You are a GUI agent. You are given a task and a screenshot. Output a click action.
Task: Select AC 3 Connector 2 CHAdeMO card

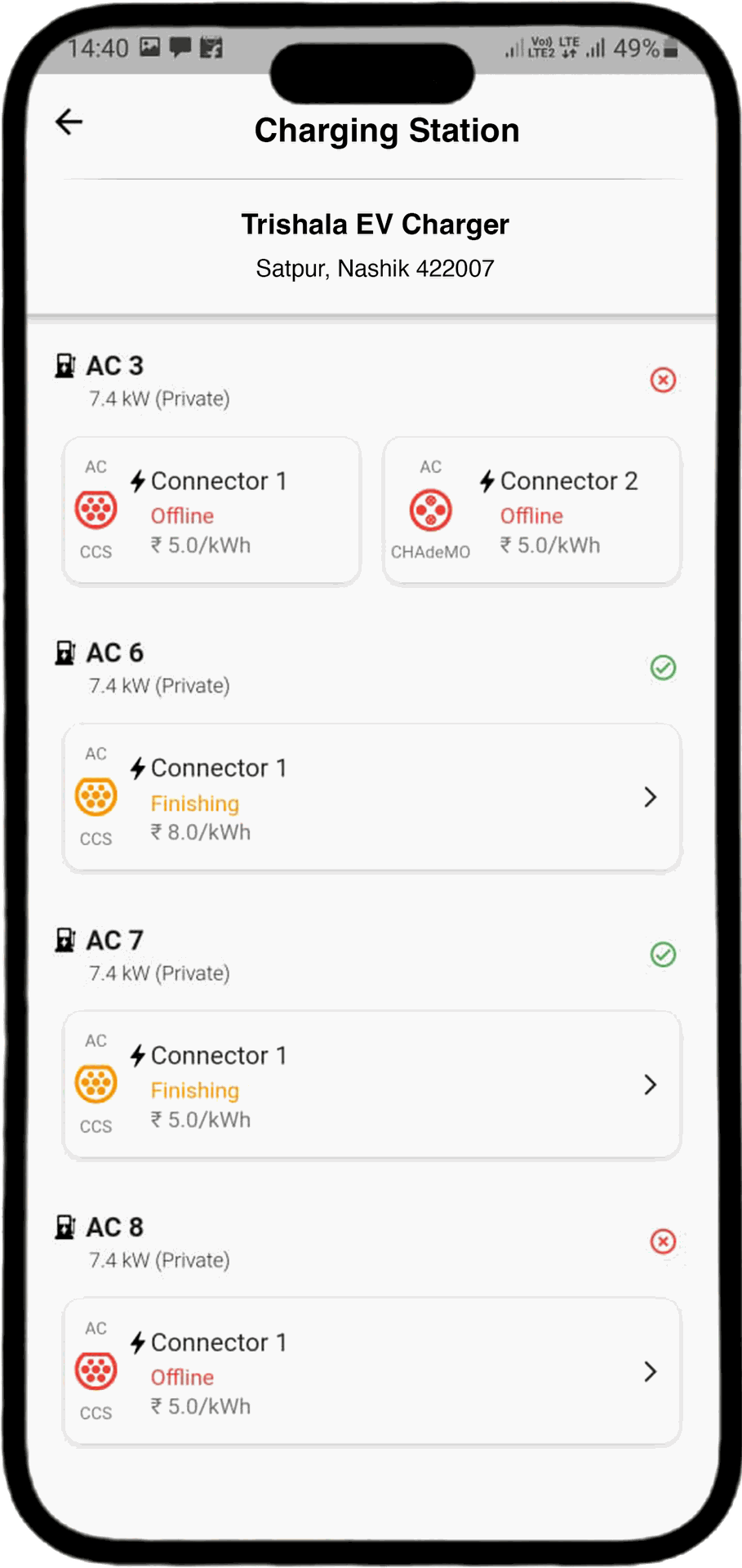[531, 511]
